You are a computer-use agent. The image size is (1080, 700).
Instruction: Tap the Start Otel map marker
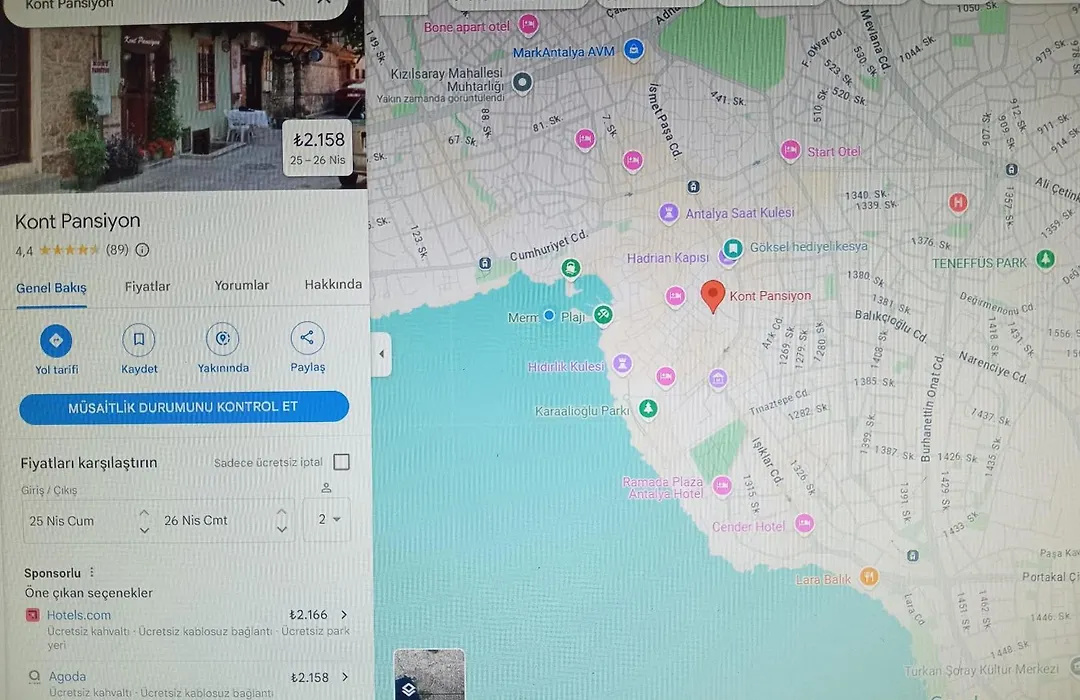click(x=790, y=150)
